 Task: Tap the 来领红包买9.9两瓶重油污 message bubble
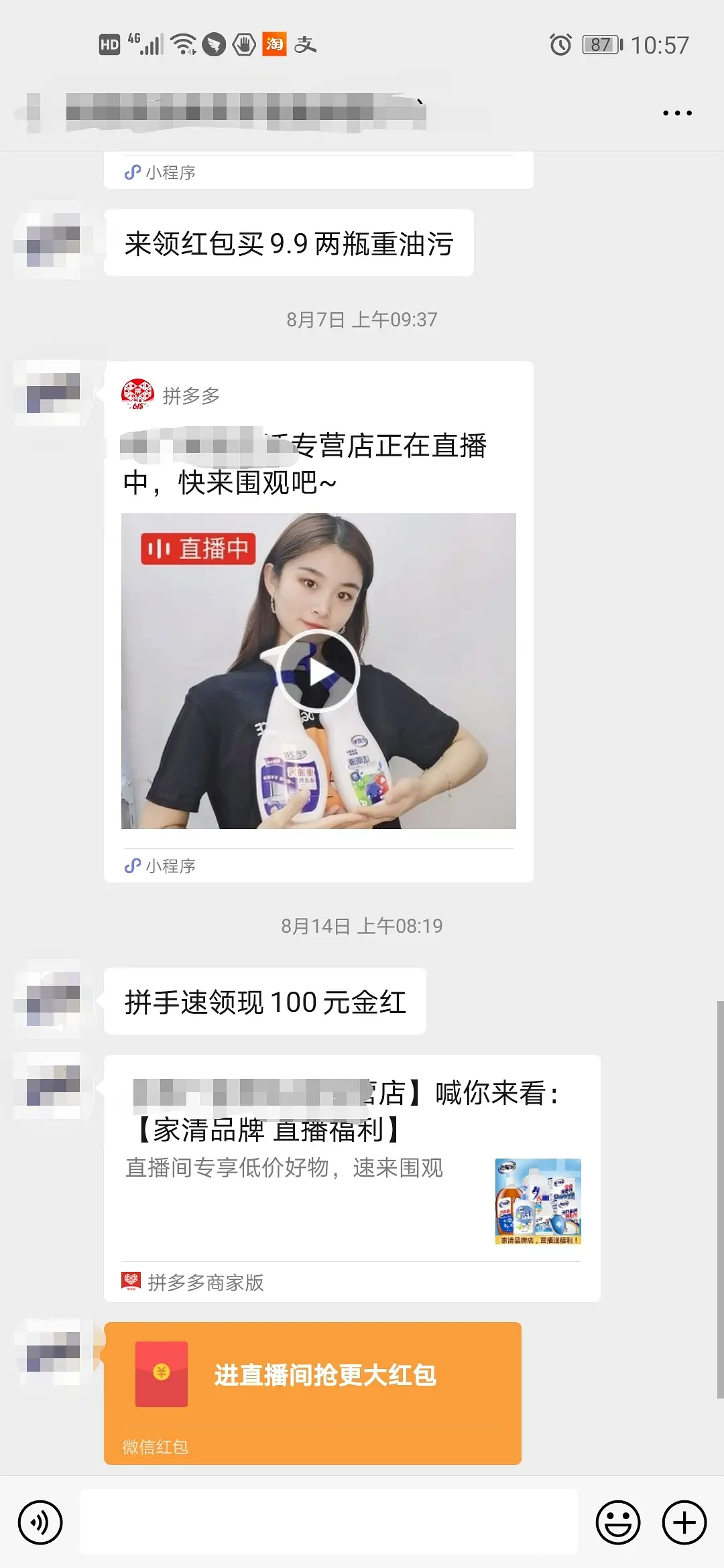point(290,245)
